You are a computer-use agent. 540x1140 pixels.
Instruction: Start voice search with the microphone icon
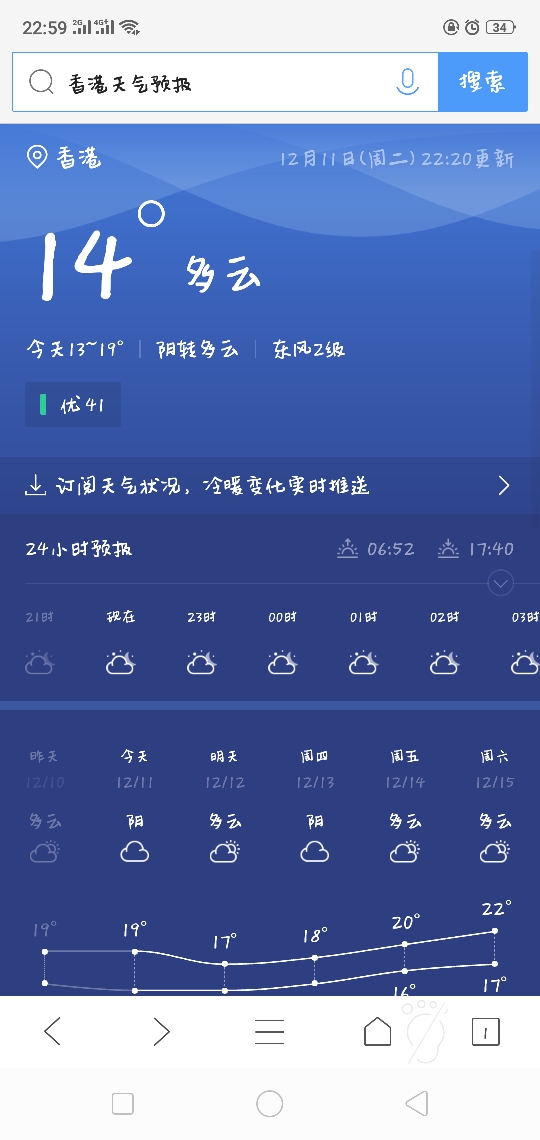pyautogui.click(x=408, y=81)
